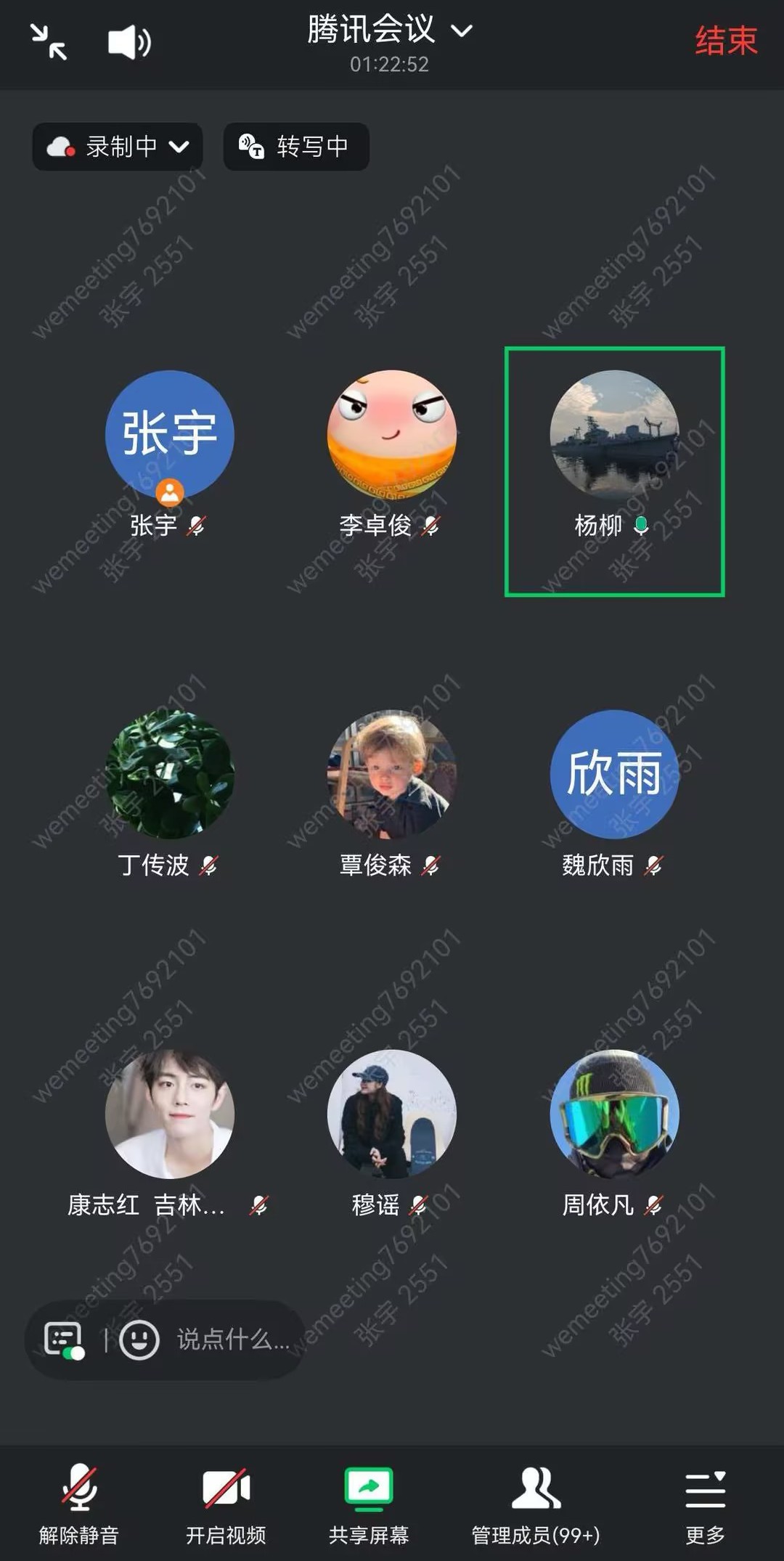Select participant 覃俊森's tile
This screenshot has width=784, height=1561.
[391, 775]
